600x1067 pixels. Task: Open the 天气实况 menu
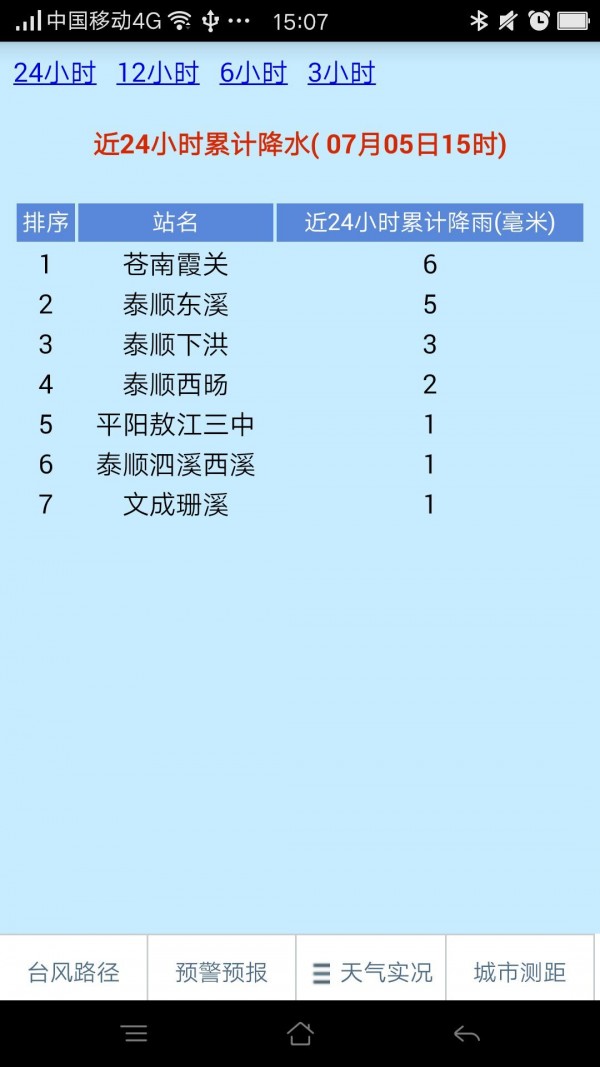[372, 972]
